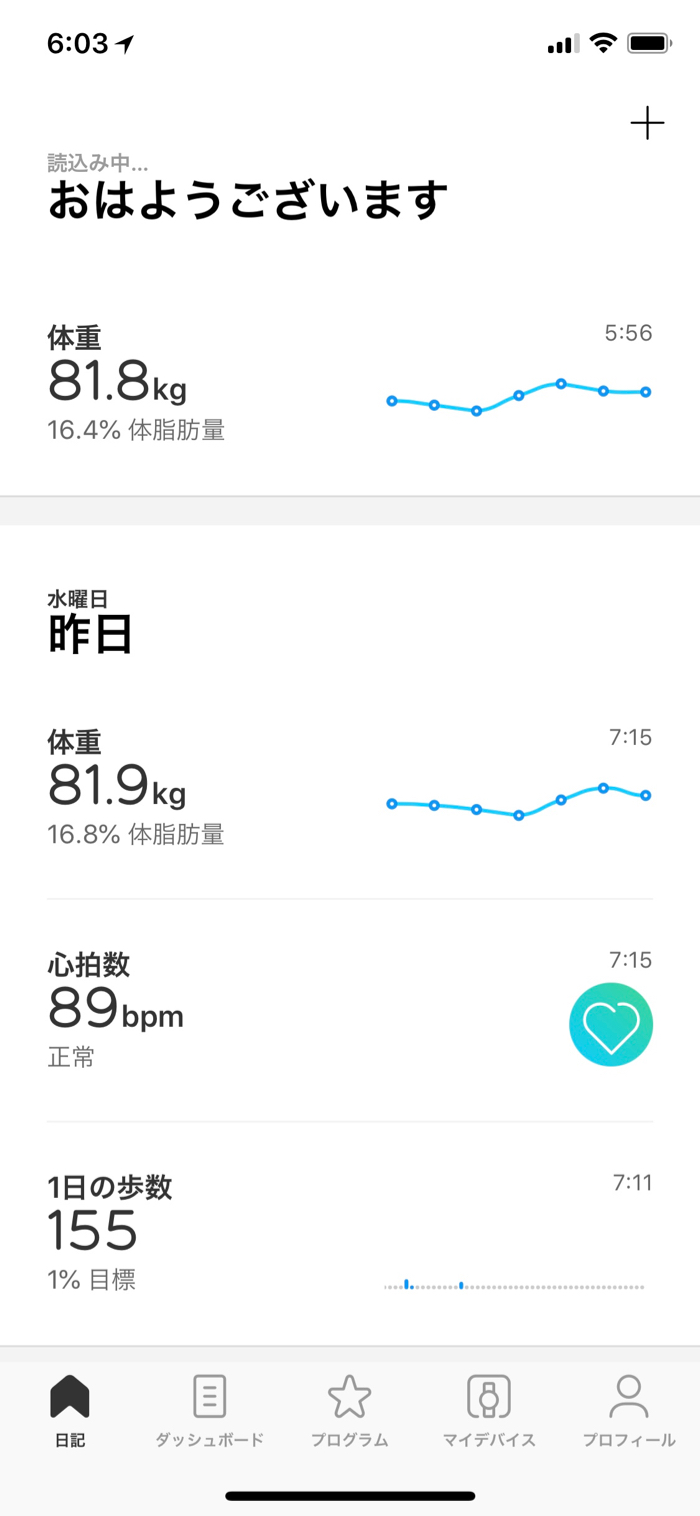
Task: Go to the プログラム tab
Action: (x=349, y=1410)
